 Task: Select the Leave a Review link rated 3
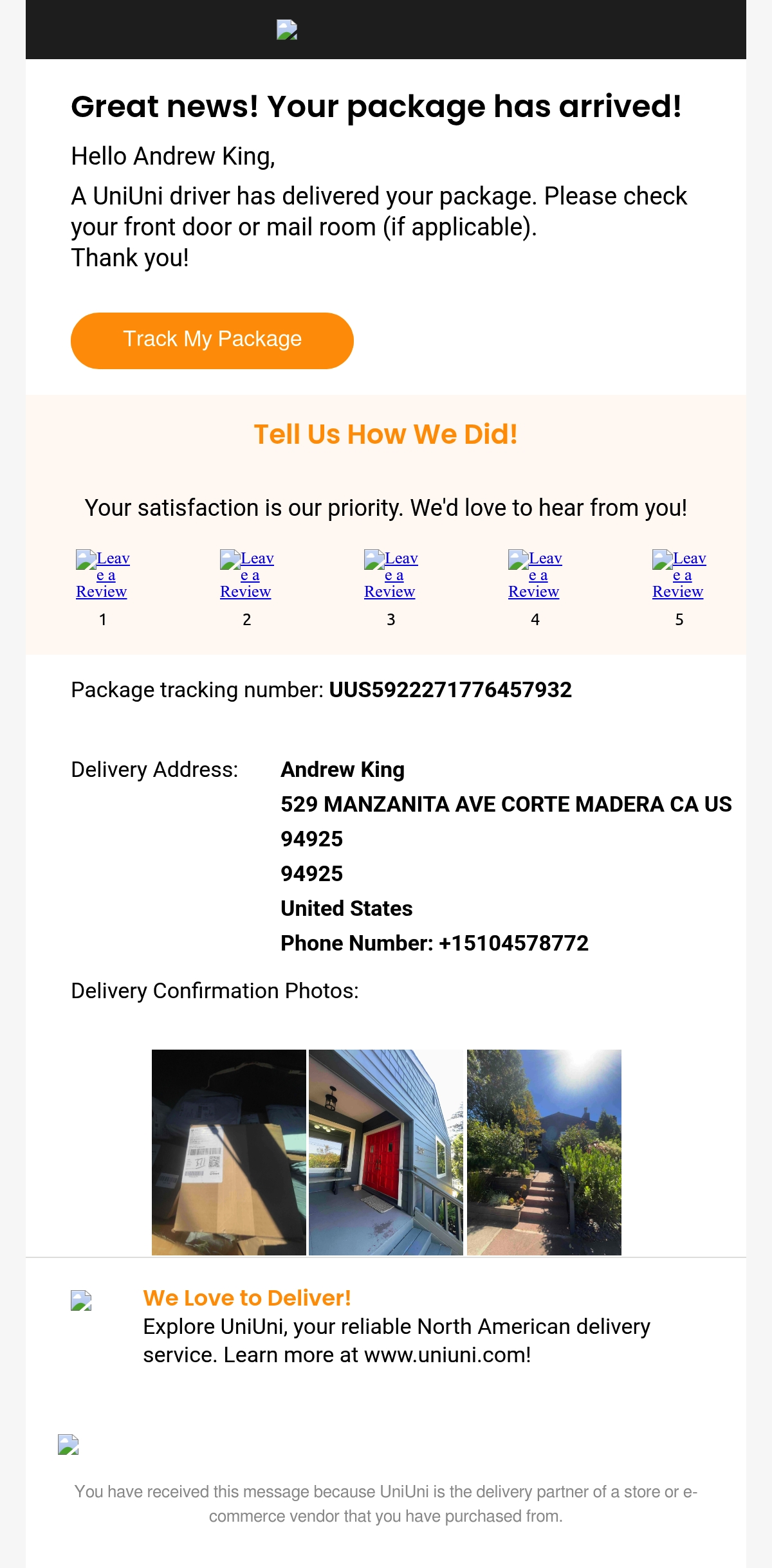[x=391, y=575]
